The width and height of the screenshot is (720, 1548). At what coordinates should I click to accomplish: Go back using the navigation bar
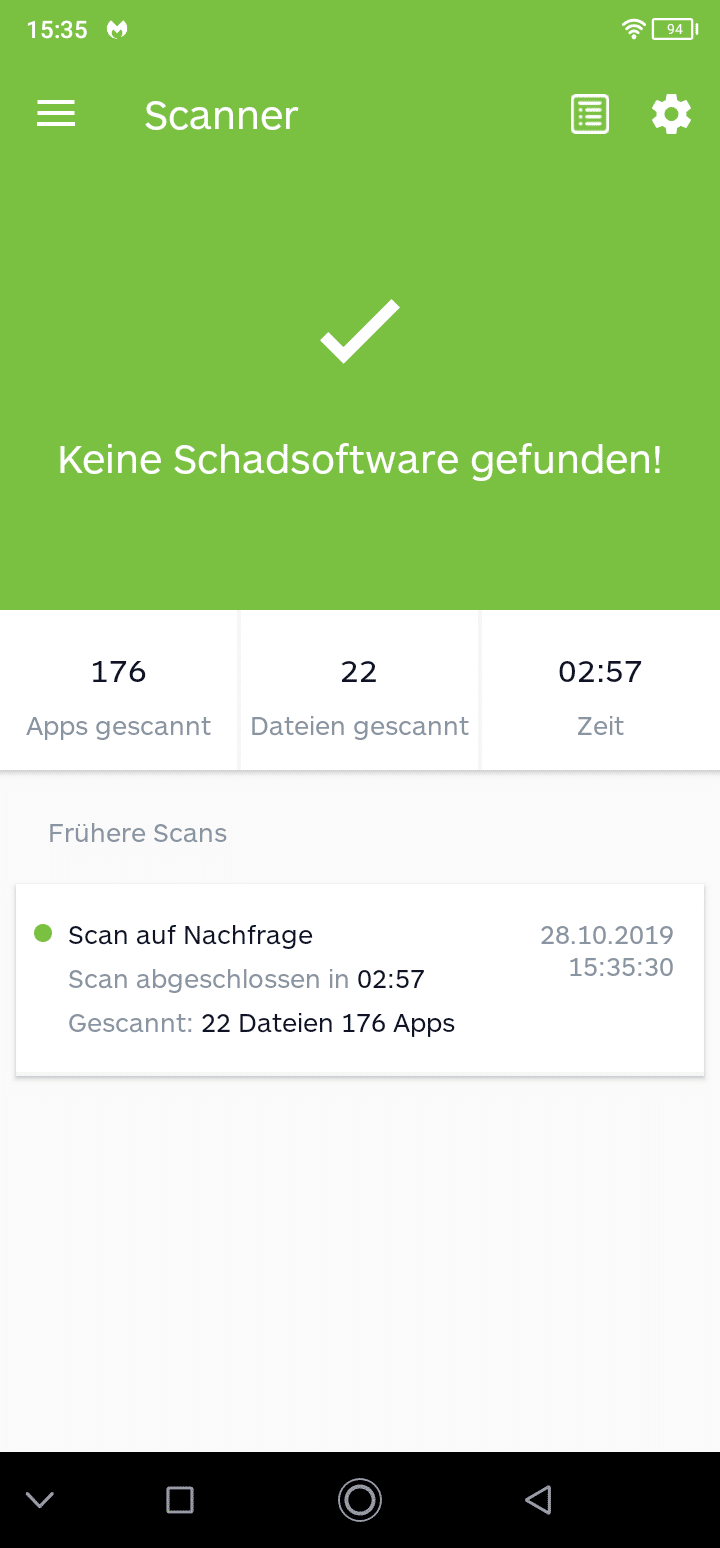[x=538, y=1499]
